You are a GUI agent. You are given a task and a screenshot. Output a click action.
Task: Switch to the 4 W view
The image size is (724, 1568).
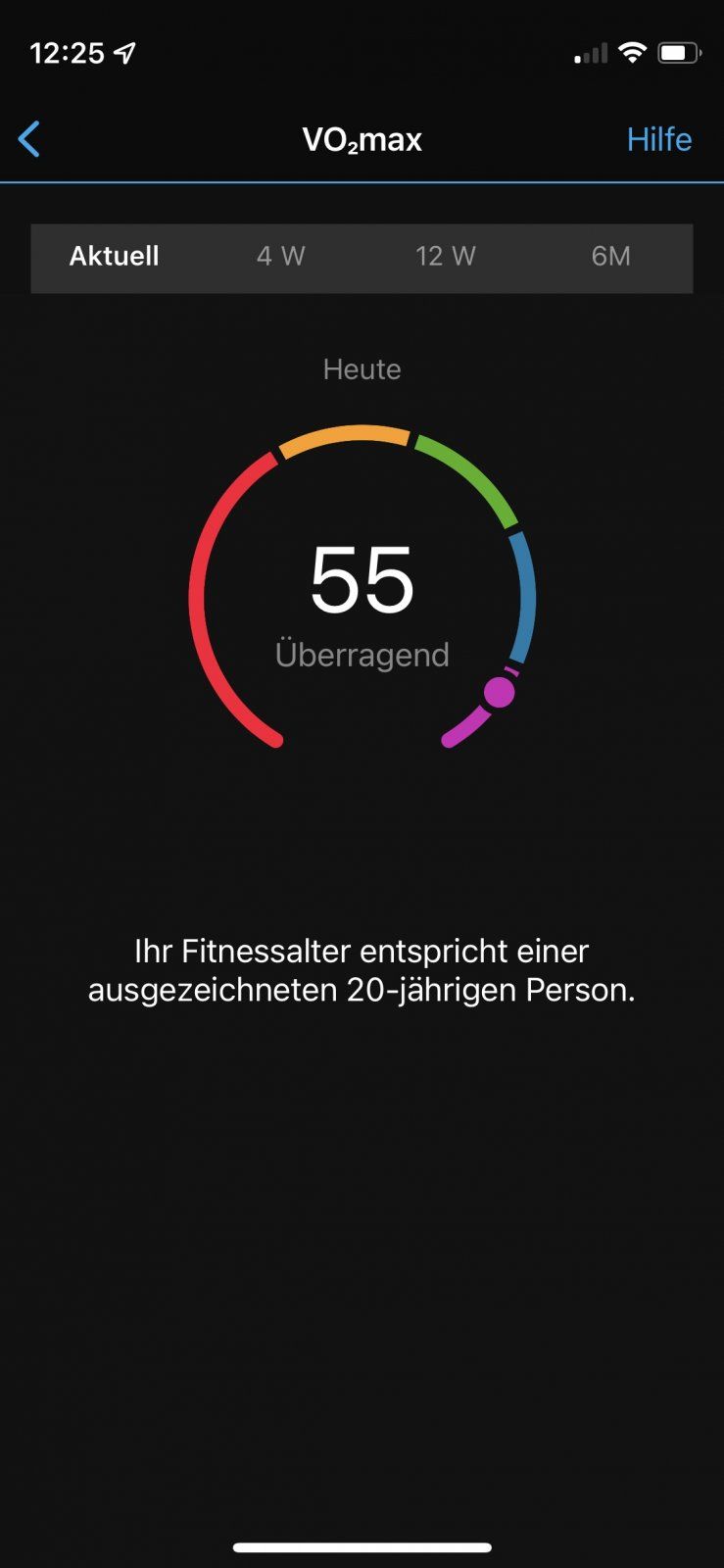coord(280,257)
